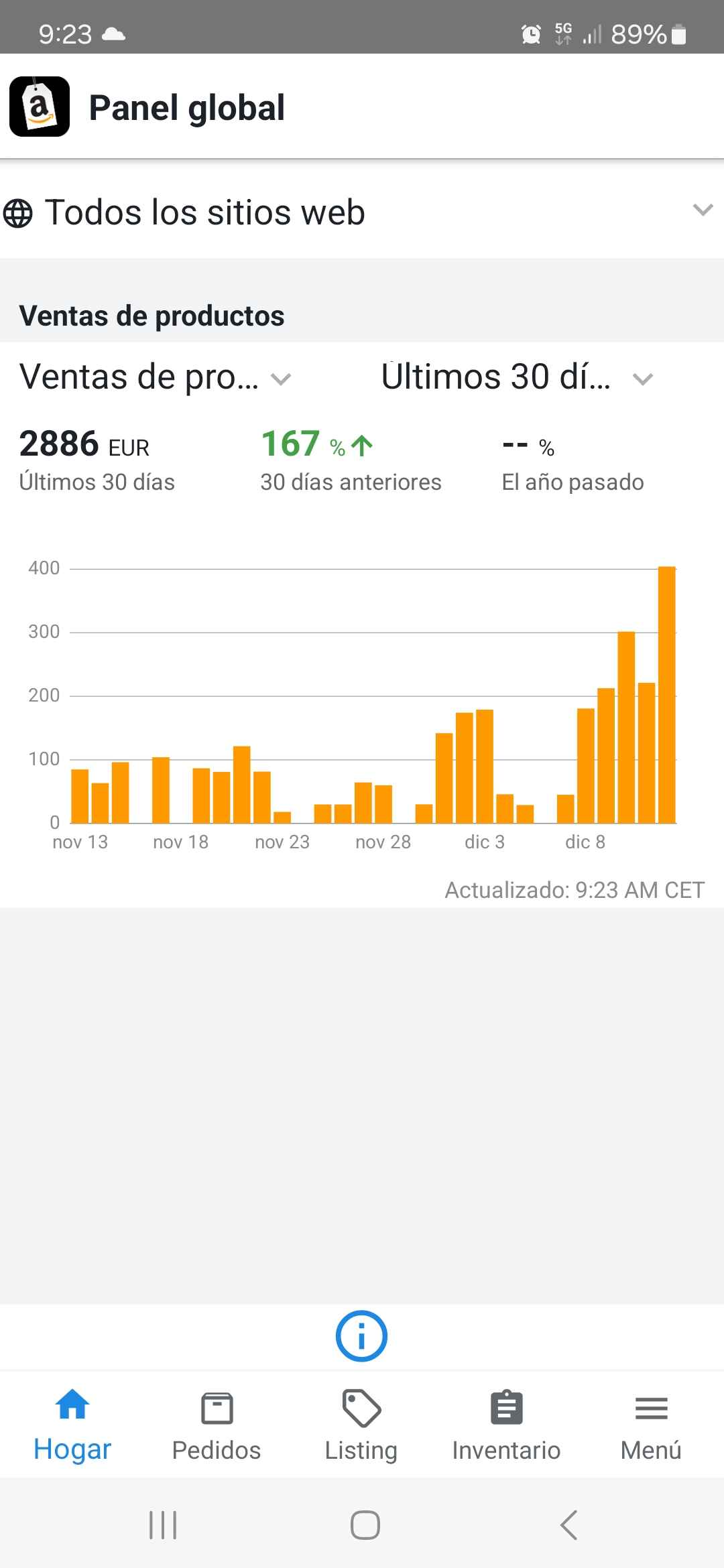Change the Últimos 30 dí... period dropdown
The height and width of the screenshot is (1568, 724).
tap(517, 377)
